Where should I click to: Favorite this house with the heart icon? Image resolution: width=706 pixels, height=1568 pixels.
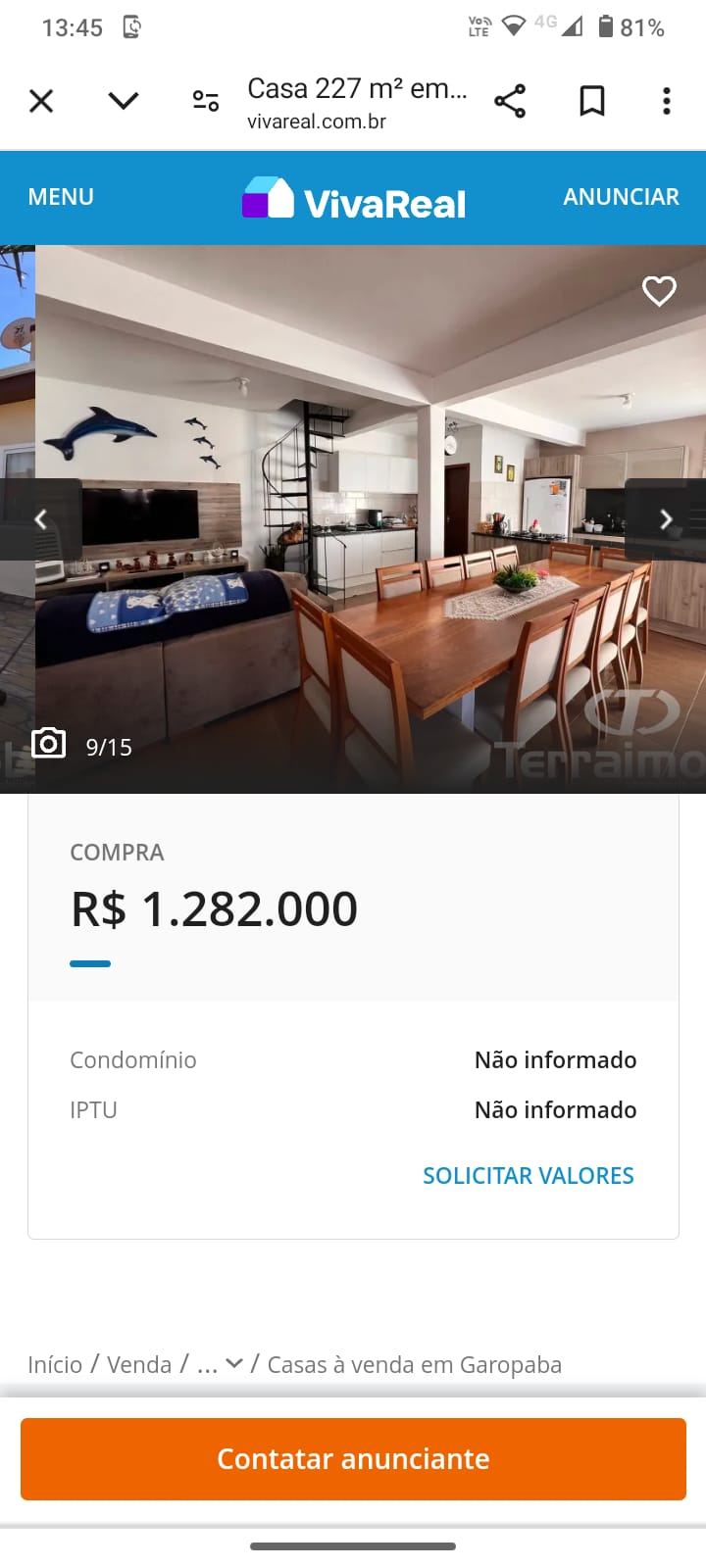tap(659, 291)
